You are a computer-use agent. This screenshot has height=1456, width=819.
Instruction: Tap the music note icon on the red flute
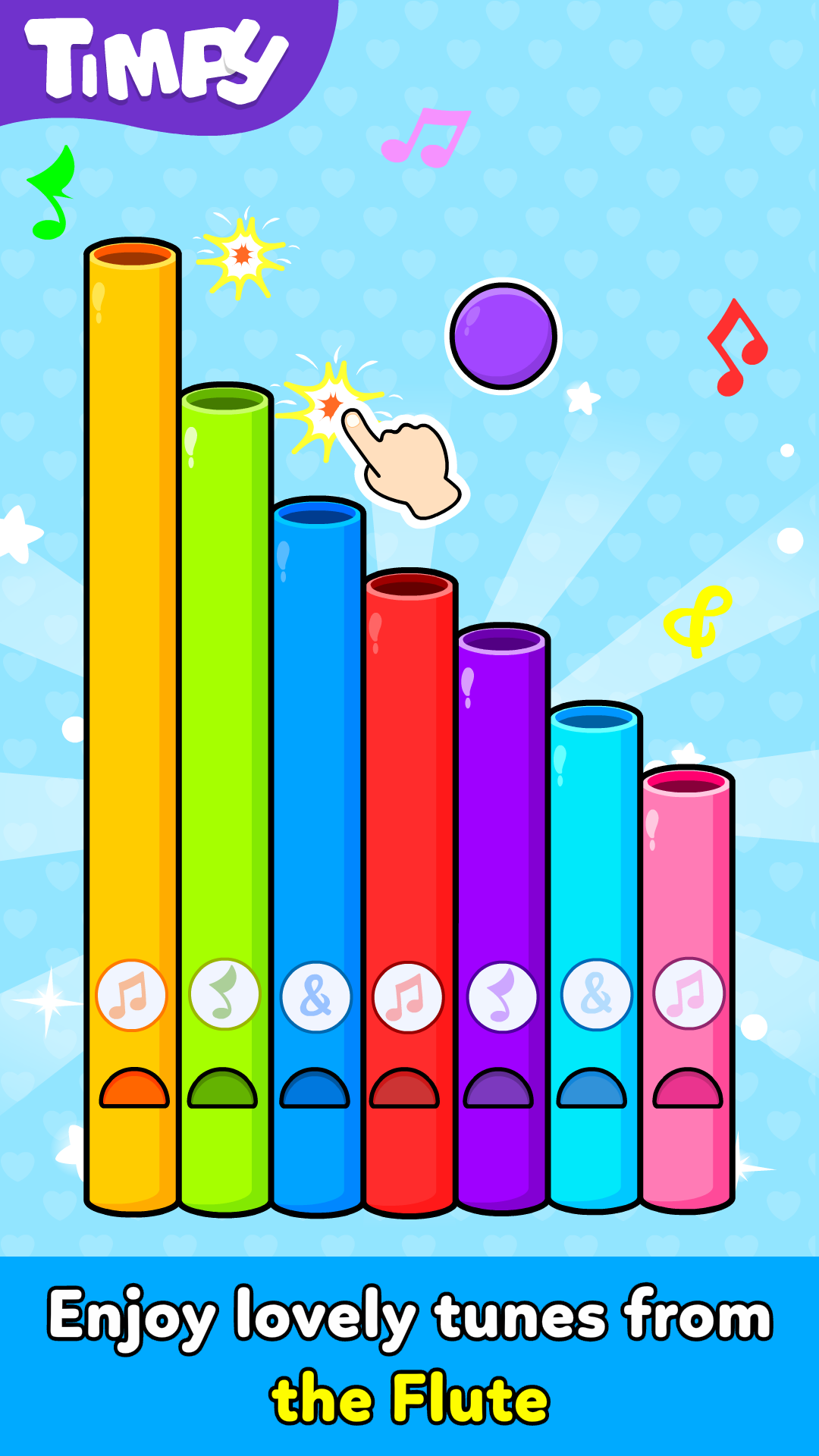(x=410, y=993)
